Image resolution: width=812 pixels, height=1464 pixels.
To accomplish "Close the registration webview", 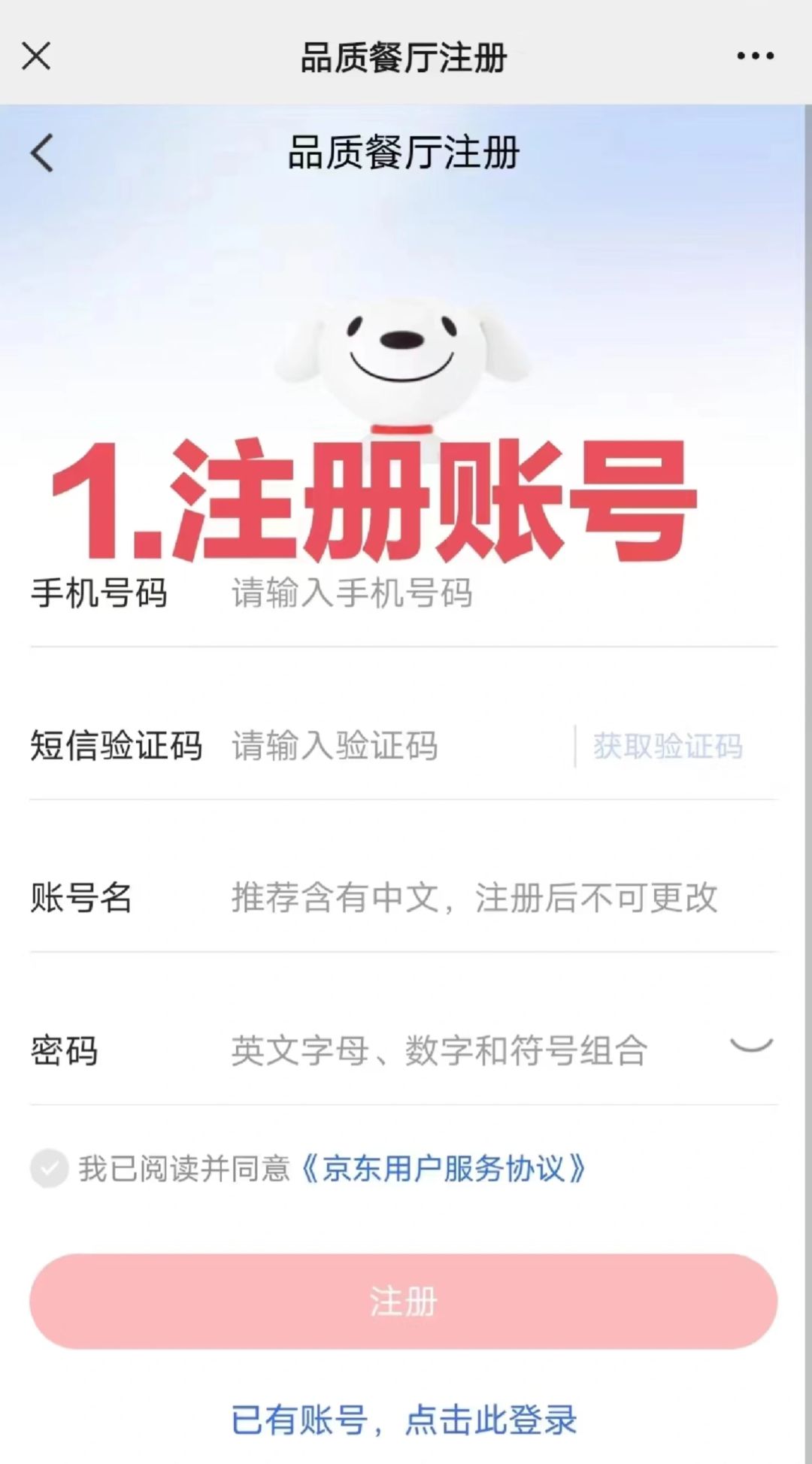I will click(x=36, y=56).
